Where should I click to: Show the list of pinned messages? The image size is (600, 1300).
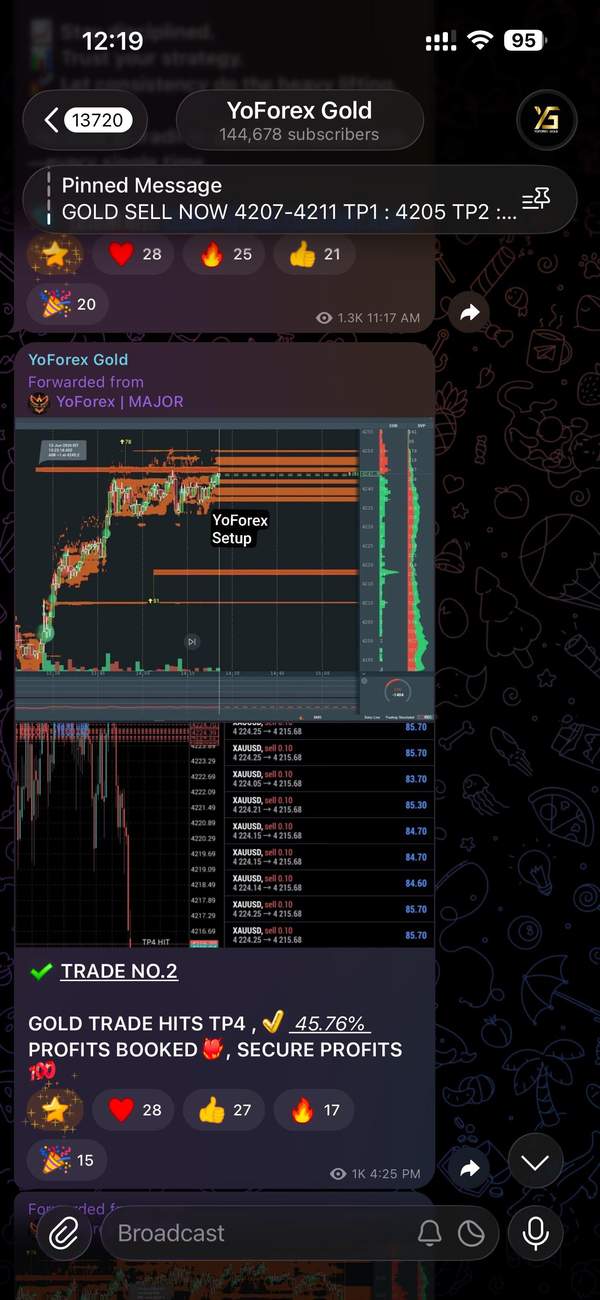536,200
